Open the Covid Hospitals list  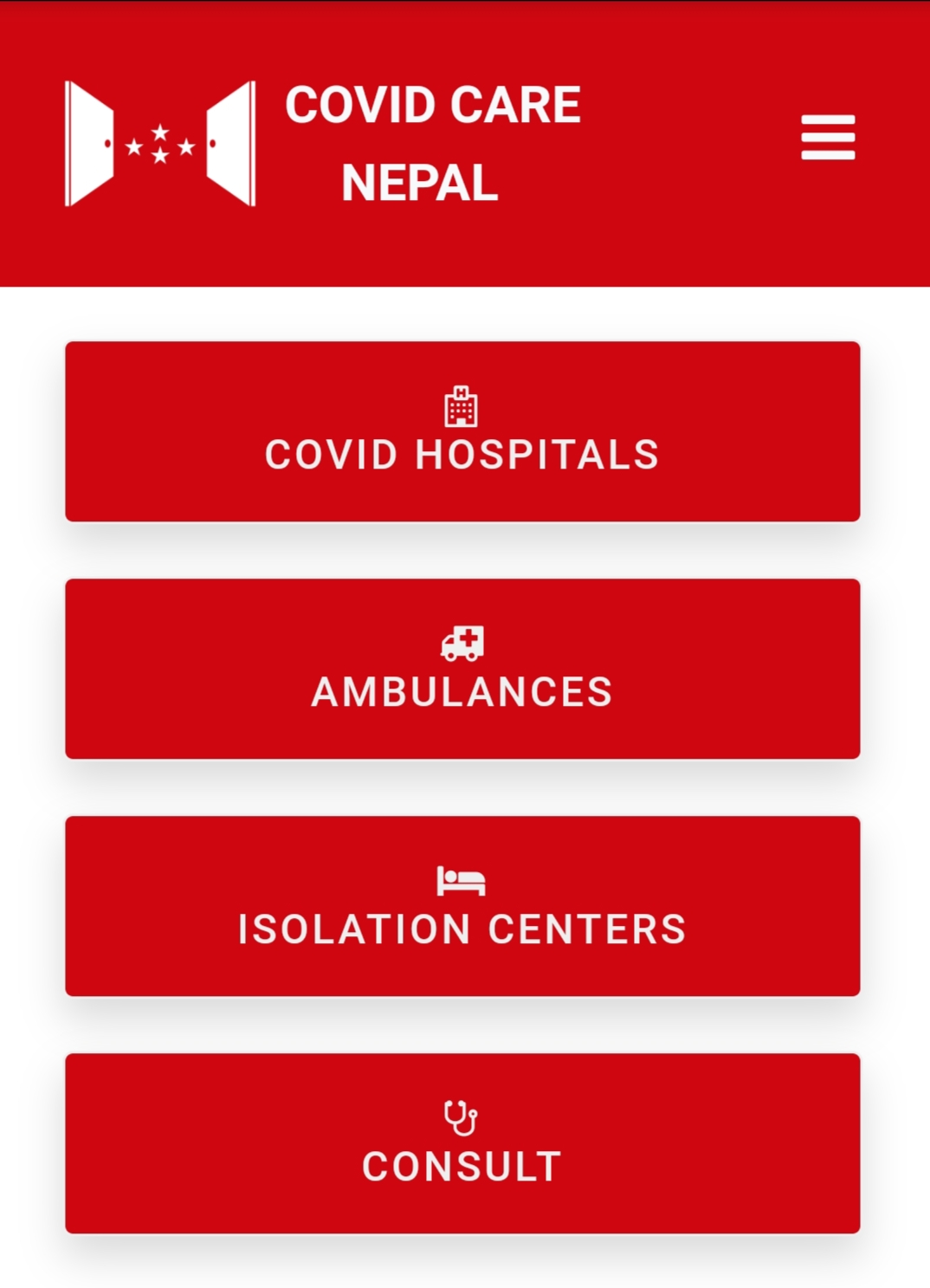(462, 431)
